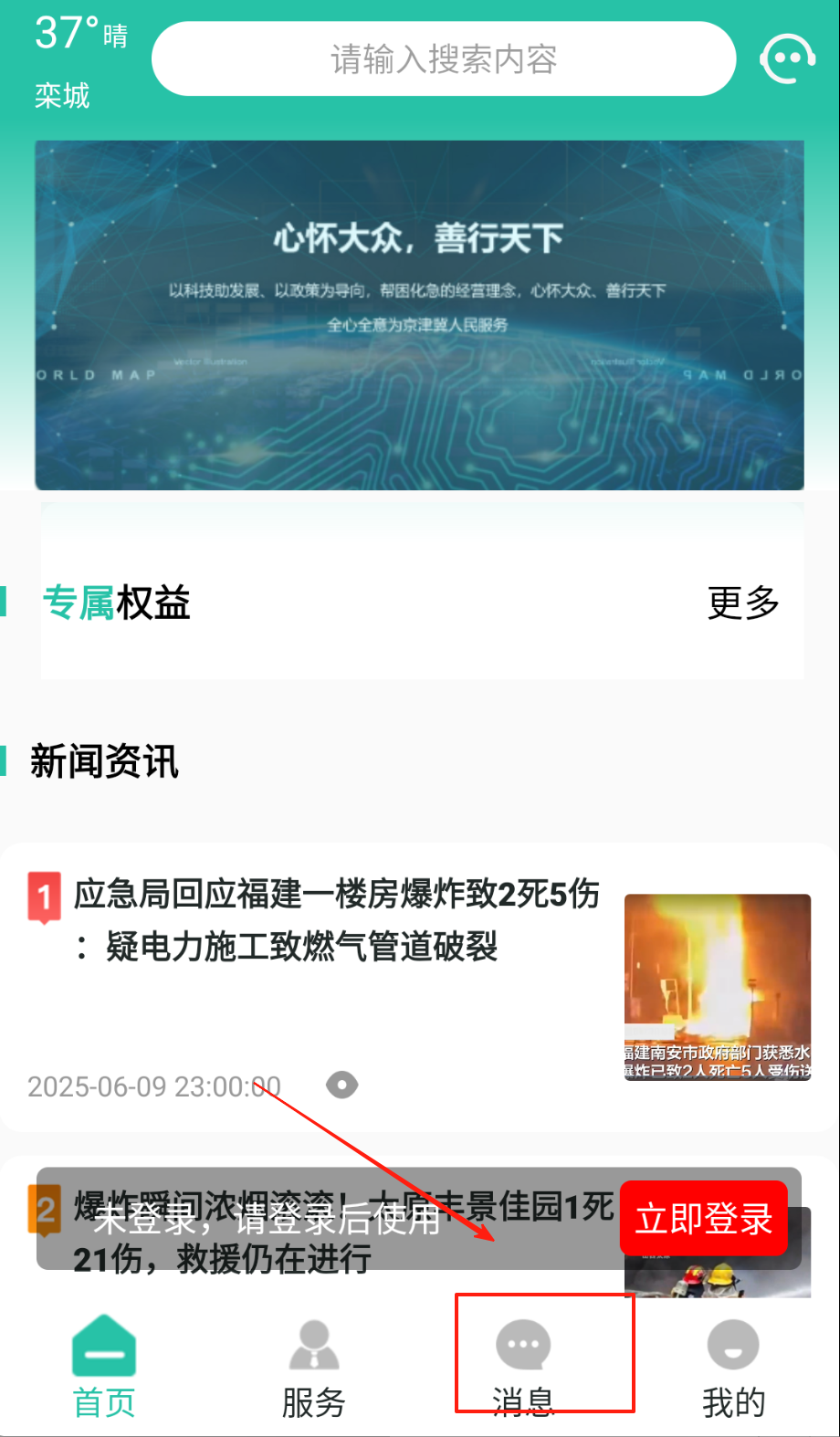Open news about 福建楼房爆炸
The width and height of the screenshot is (840, 1437).
(x=336, y=920)
